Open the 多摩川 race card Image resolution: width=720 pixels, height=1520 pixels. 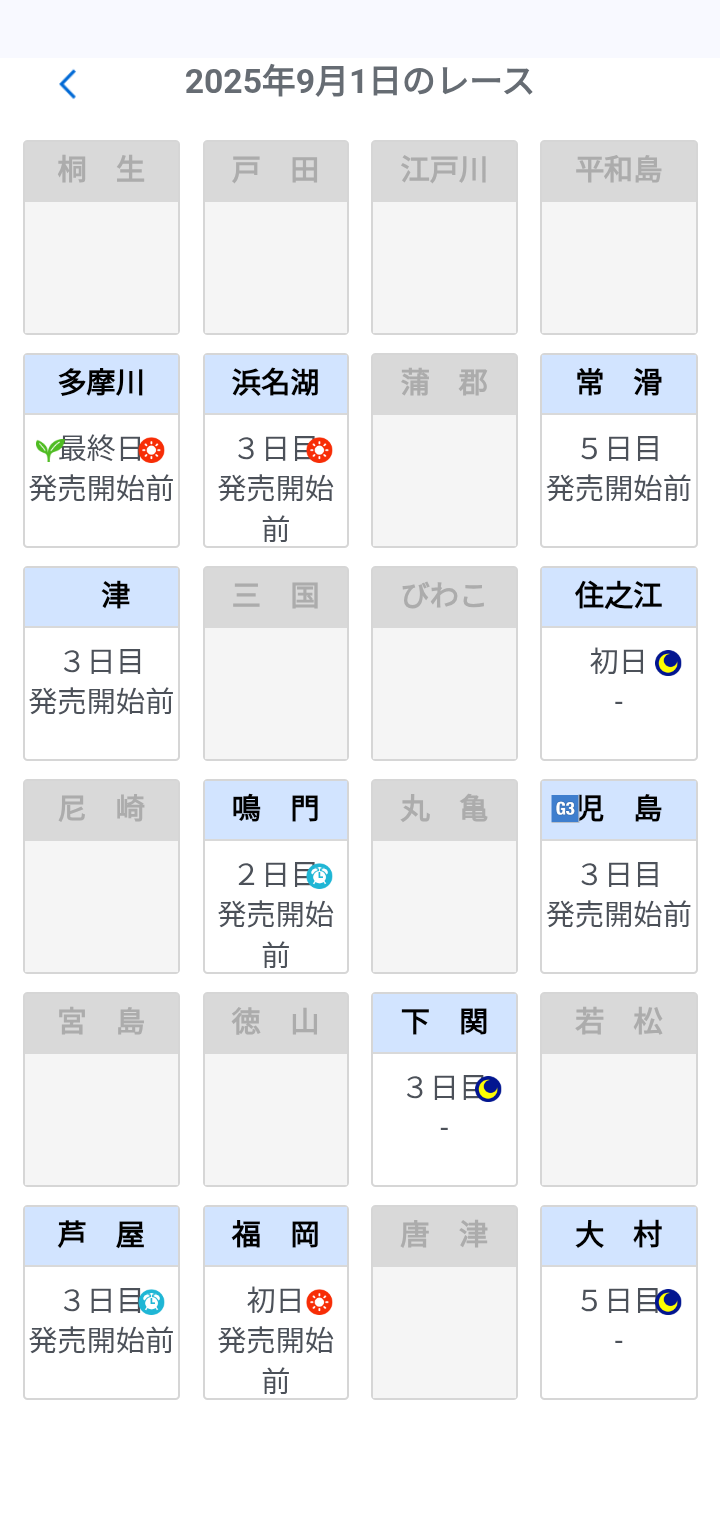[x=101, y=450]
